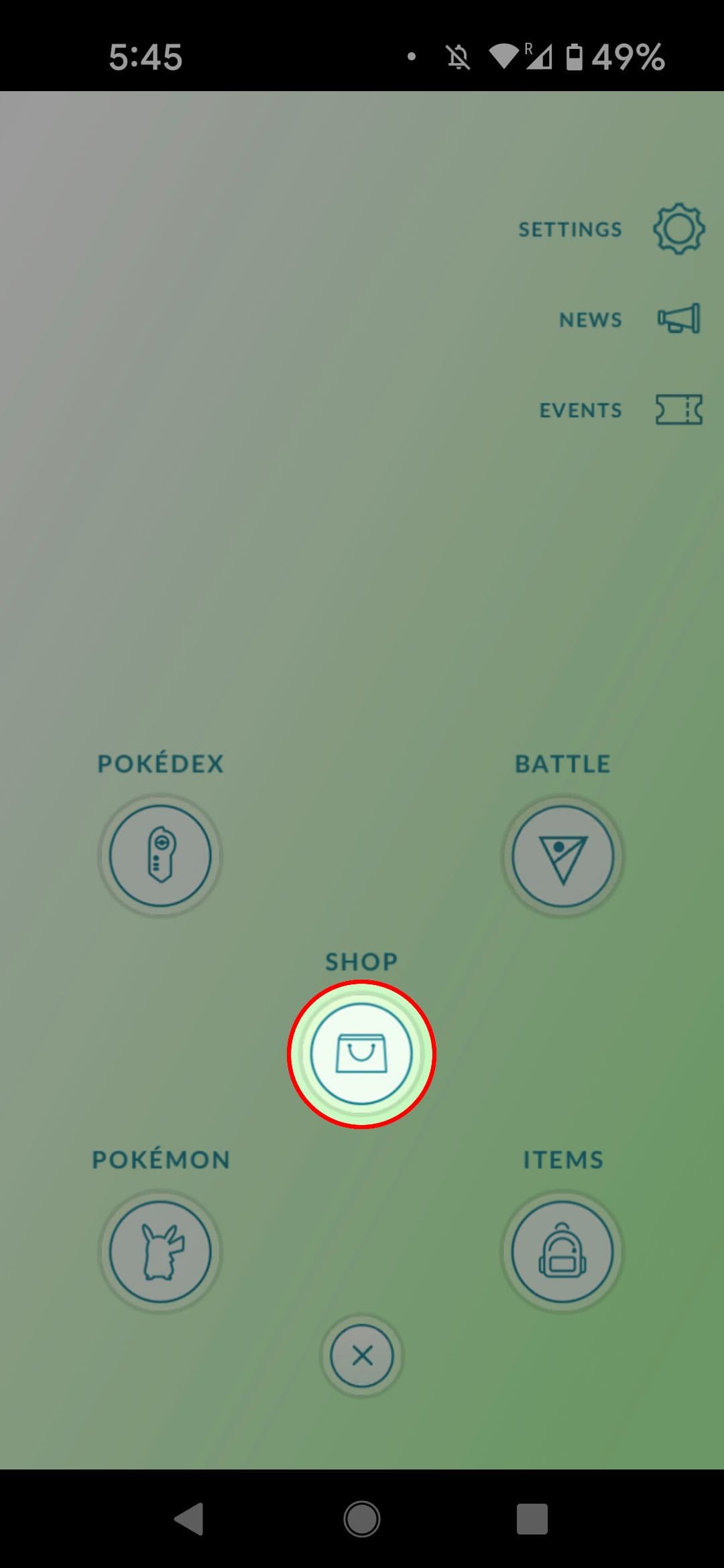Open Battle via the Go Battle League icon
This screenshot has height=1568, width=724.
point(563,856)
